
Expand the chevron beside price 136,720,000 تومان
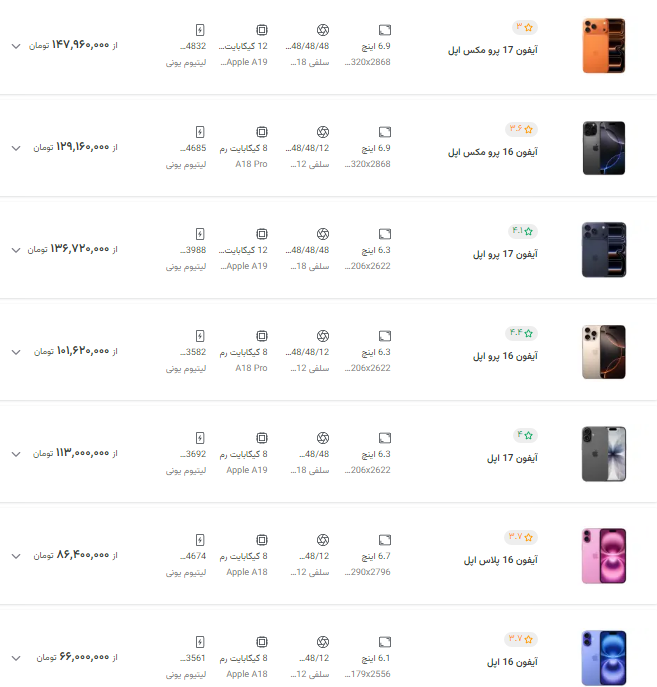coord(15,250)
